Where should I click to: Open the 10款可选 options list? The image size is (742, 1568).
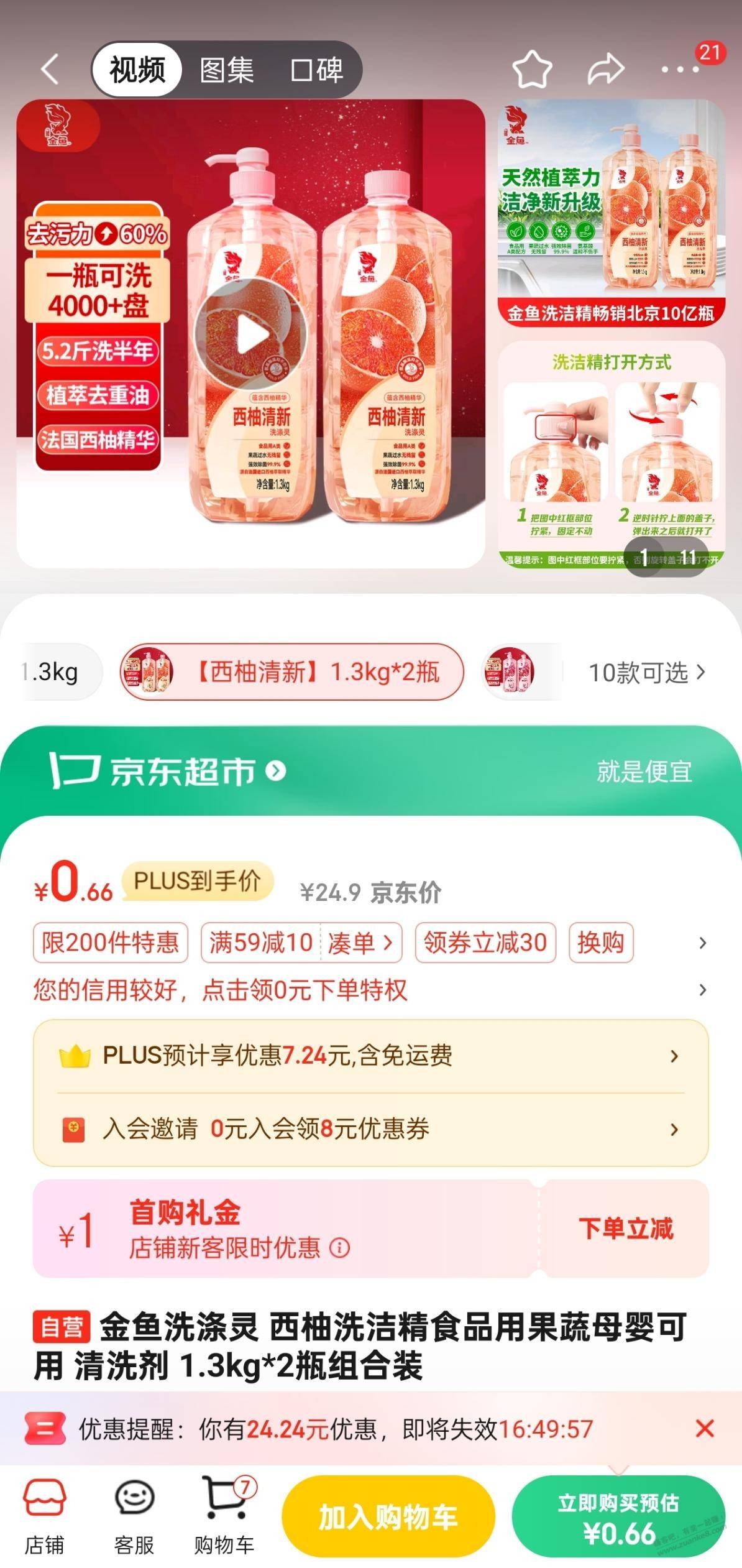tap(647, 672)
